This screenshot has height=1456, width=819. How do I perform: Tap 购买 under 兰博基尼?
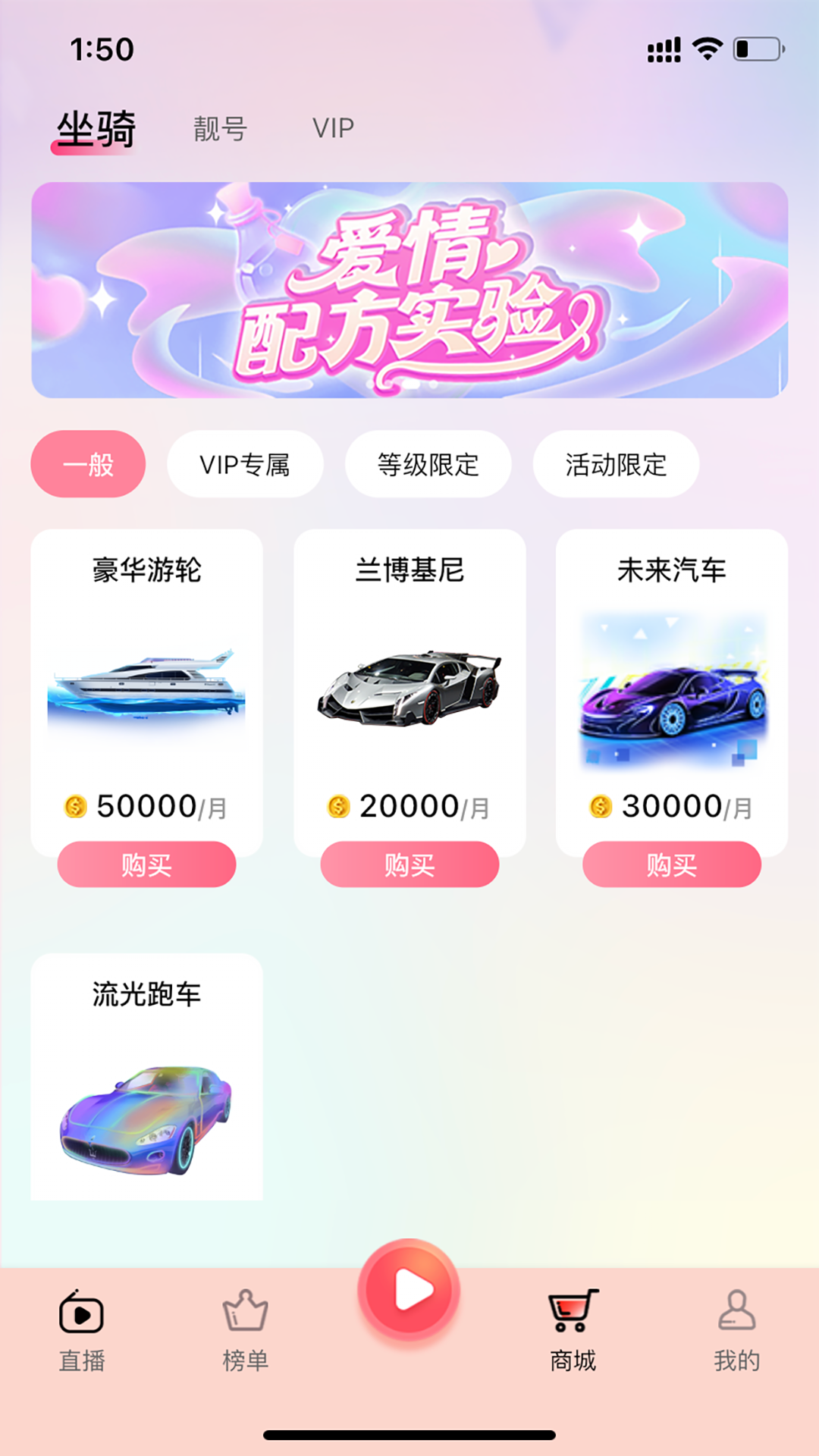pyautogui.click(x=409, y=863)
